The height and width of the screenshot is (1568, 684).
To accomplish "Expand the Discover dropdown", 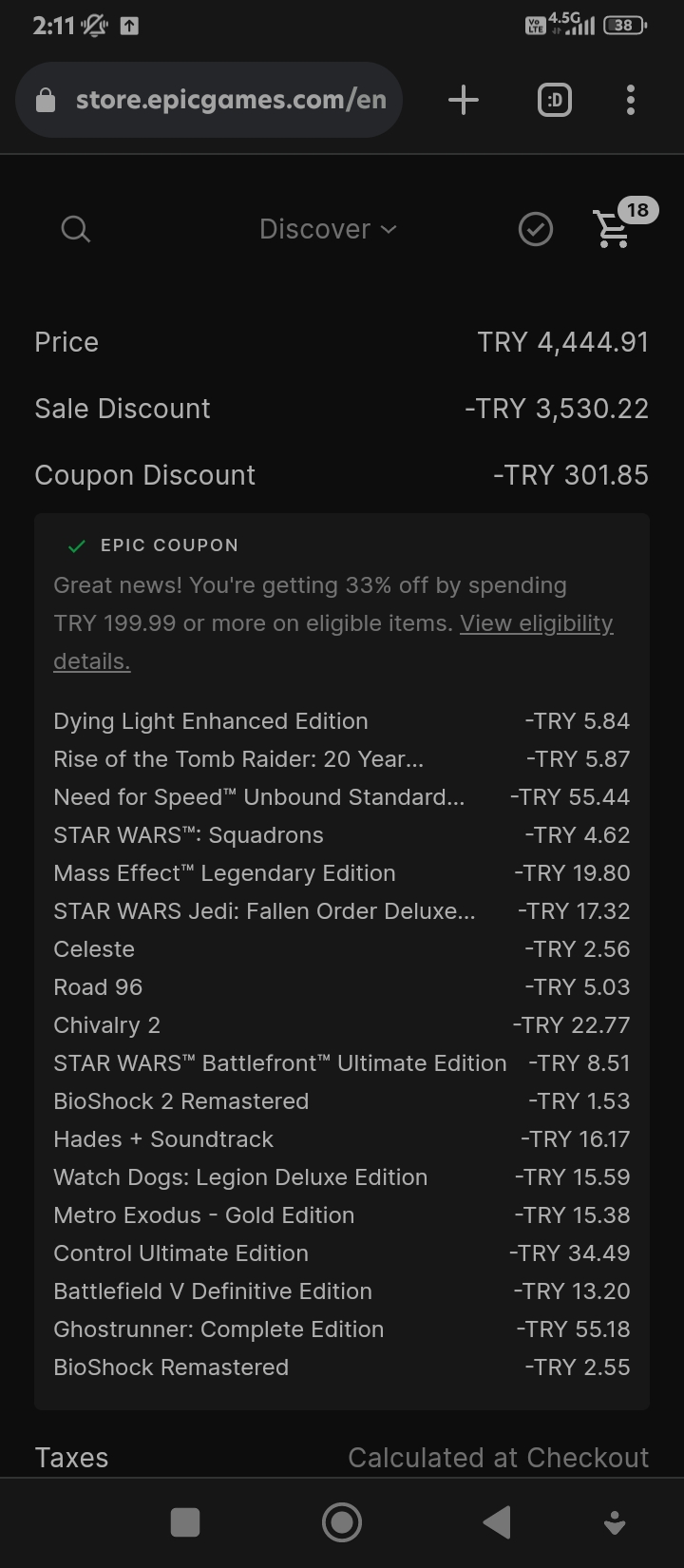I will (x=328, y=229).
